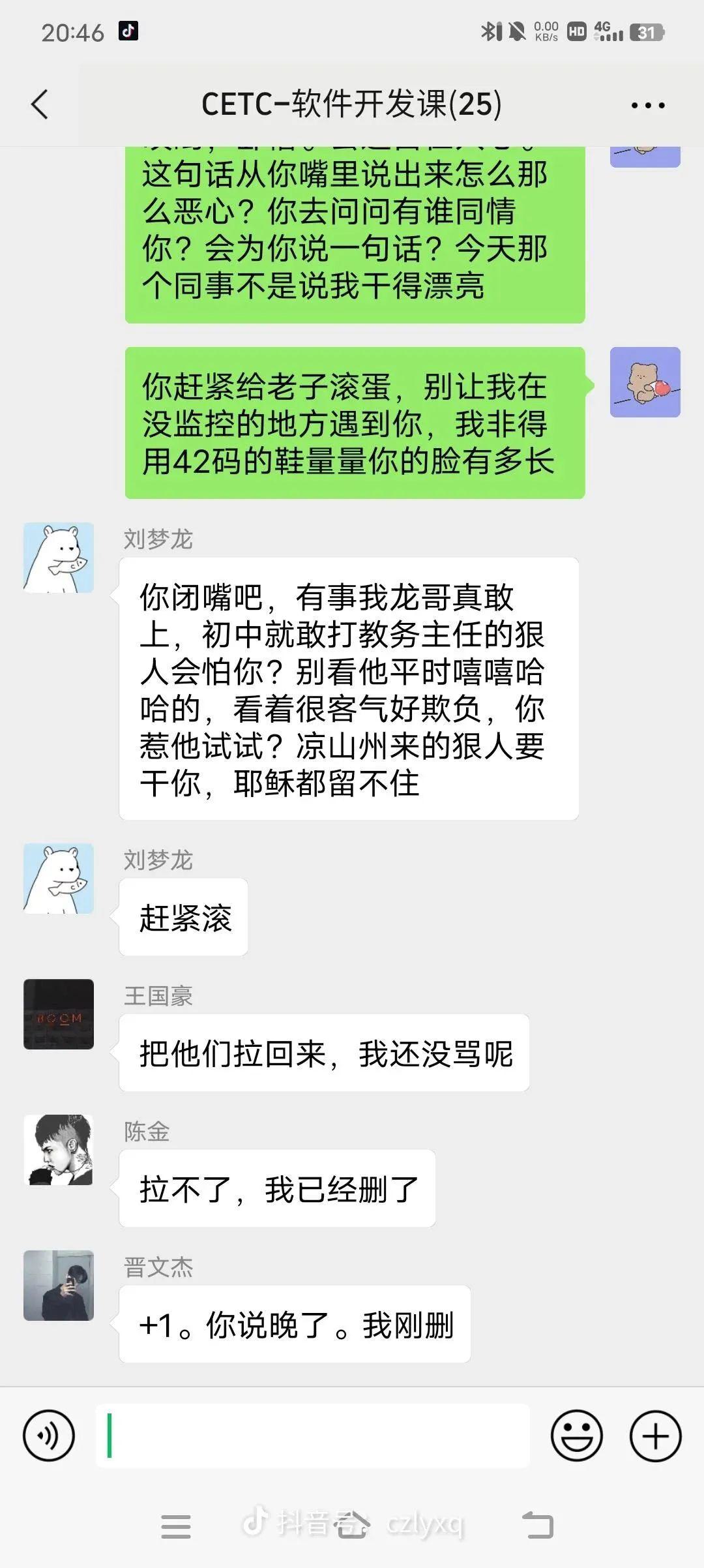704x1568 pixels.
Task: Open 王国豪's avatar profile
Action: tap(59, 1014)
